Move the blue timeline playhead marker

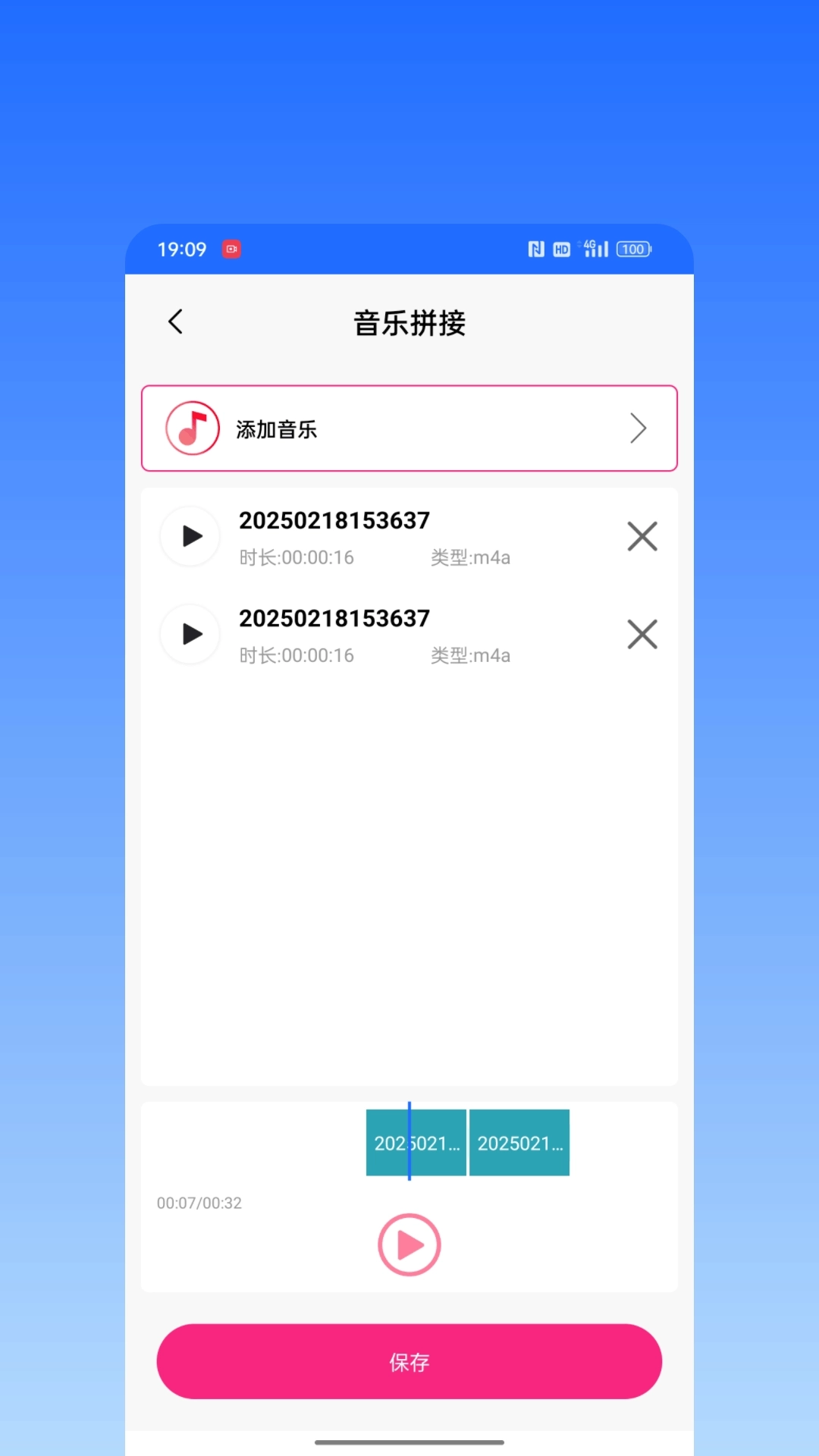point(409,1142)
